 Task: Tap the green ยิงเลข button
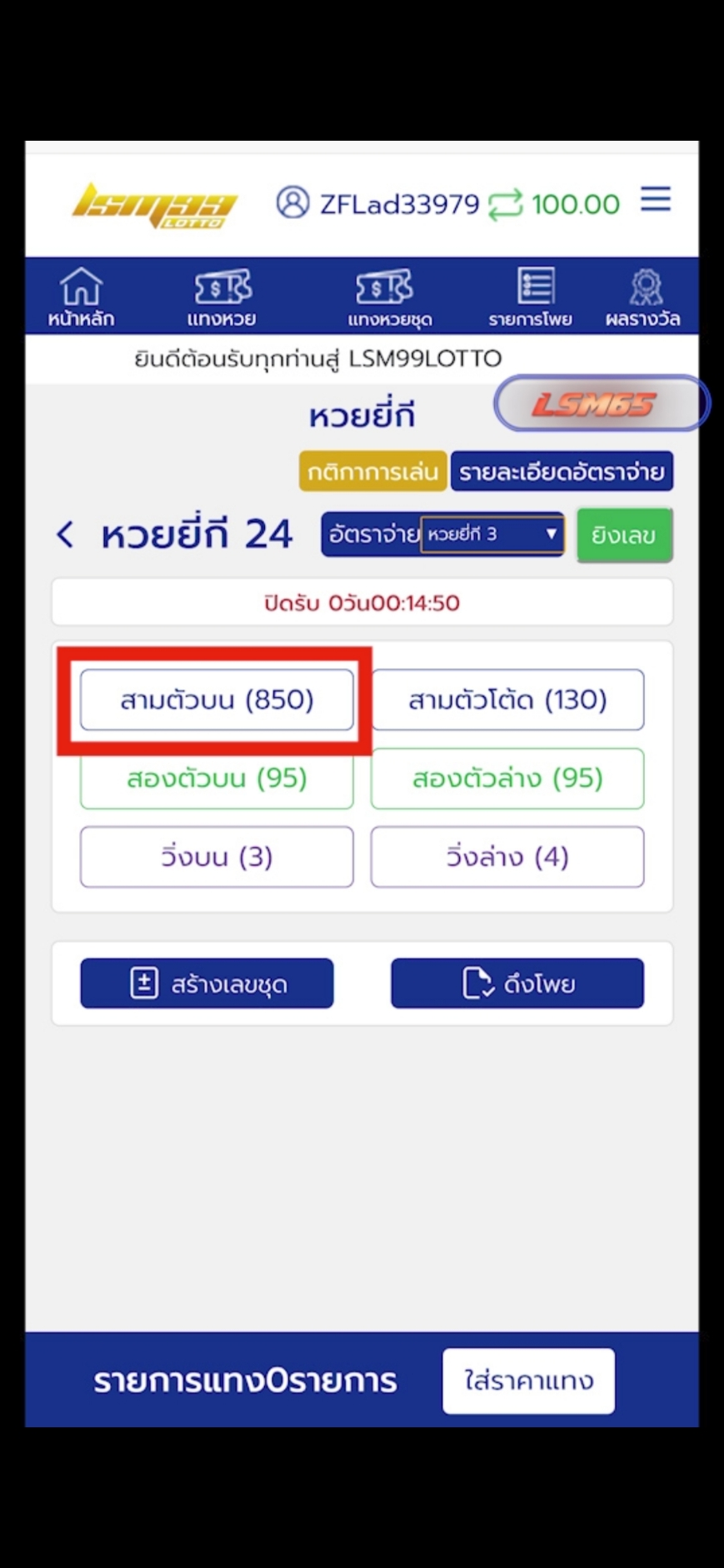[x=624, y=535]
